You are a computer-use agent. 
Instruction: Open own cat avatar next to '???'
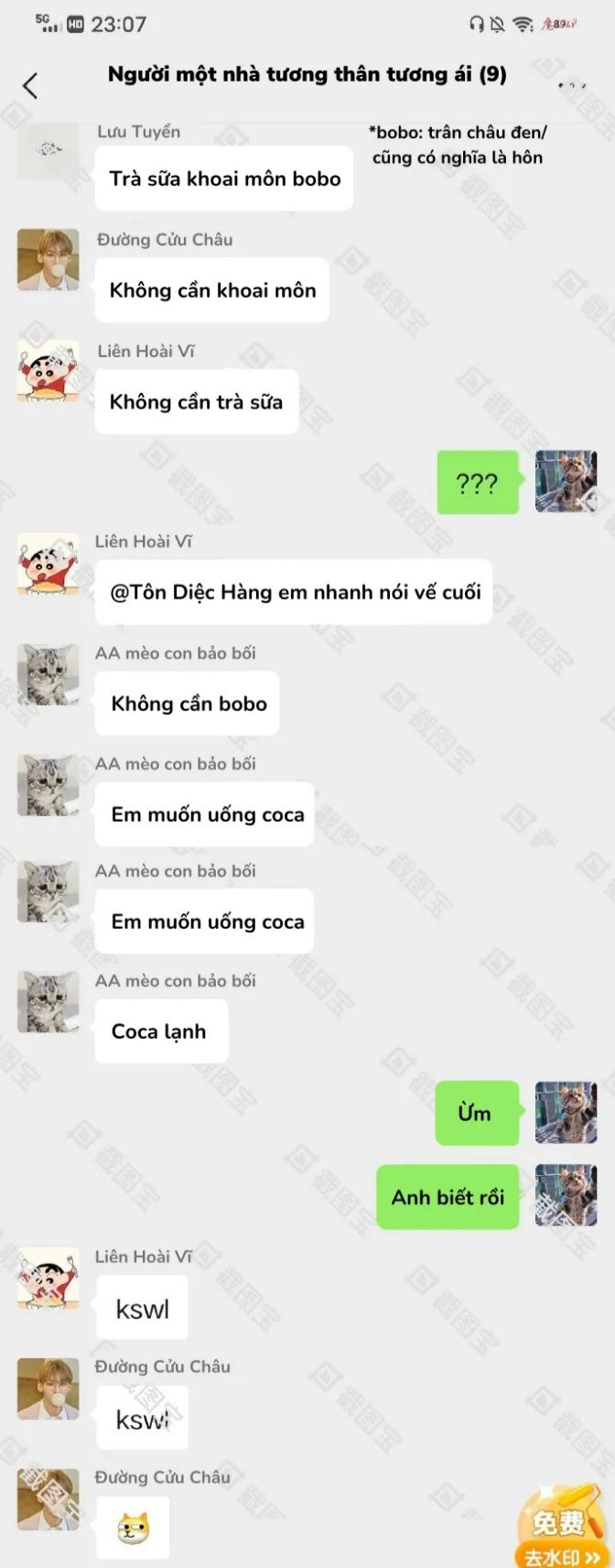click(566, 482)
